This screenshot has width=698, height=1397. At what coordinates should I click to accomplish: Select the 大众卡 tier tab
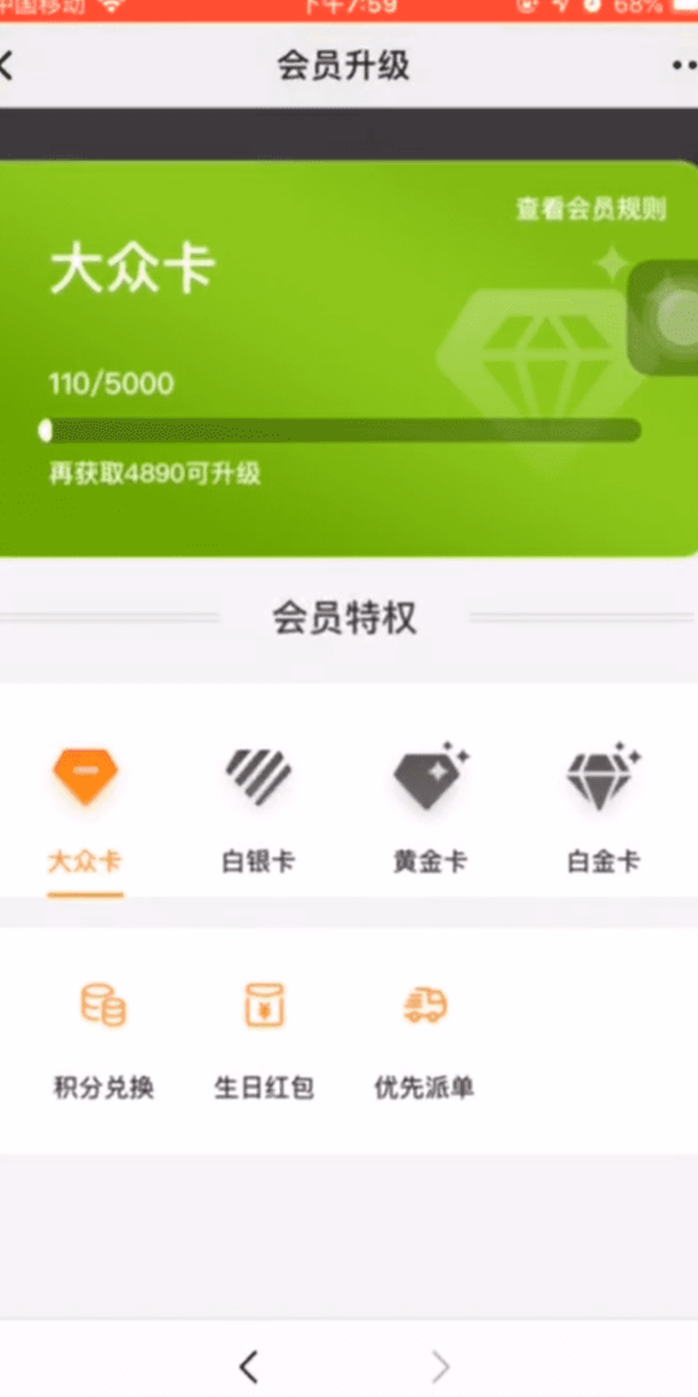click(85, 805)
